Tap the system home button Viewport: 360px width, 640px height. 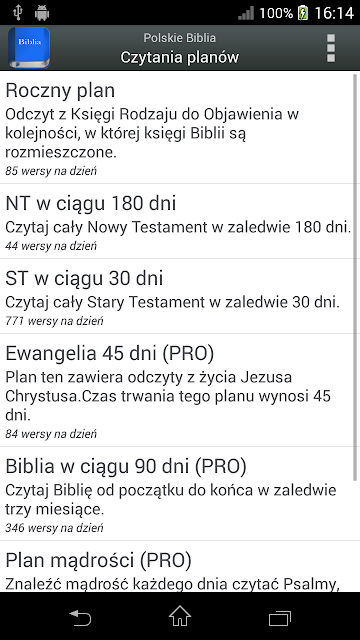click(180, 616)
